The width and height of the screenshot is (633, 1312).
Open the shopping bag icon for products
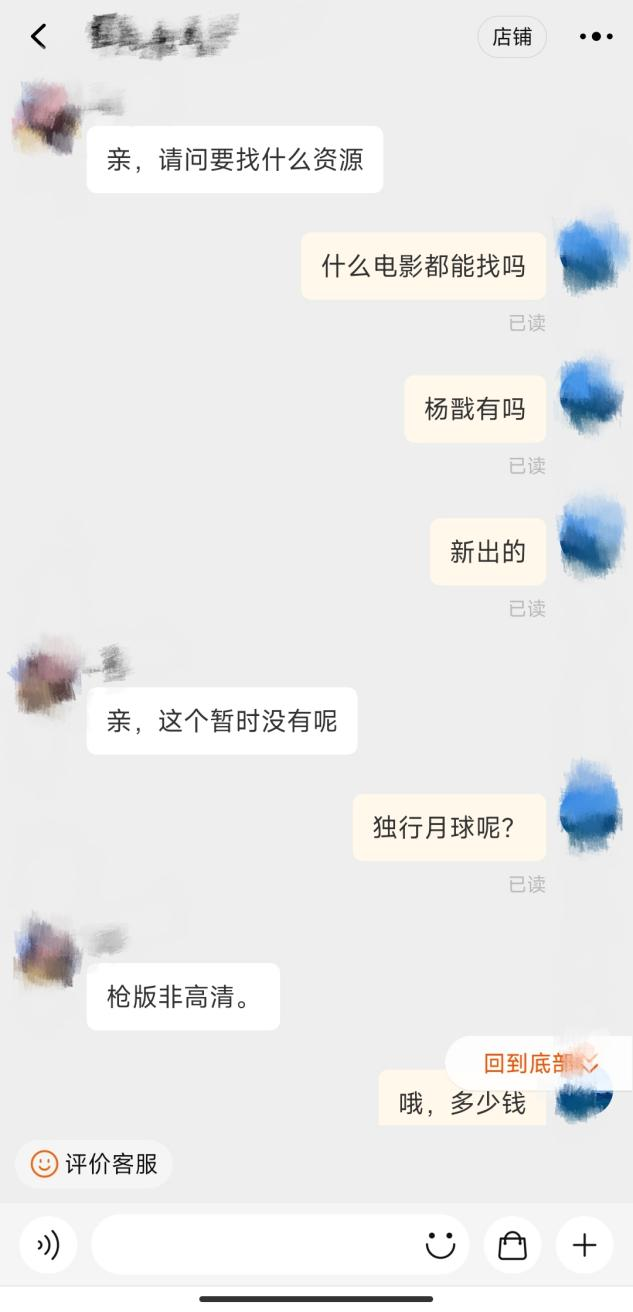(513, 1245)
